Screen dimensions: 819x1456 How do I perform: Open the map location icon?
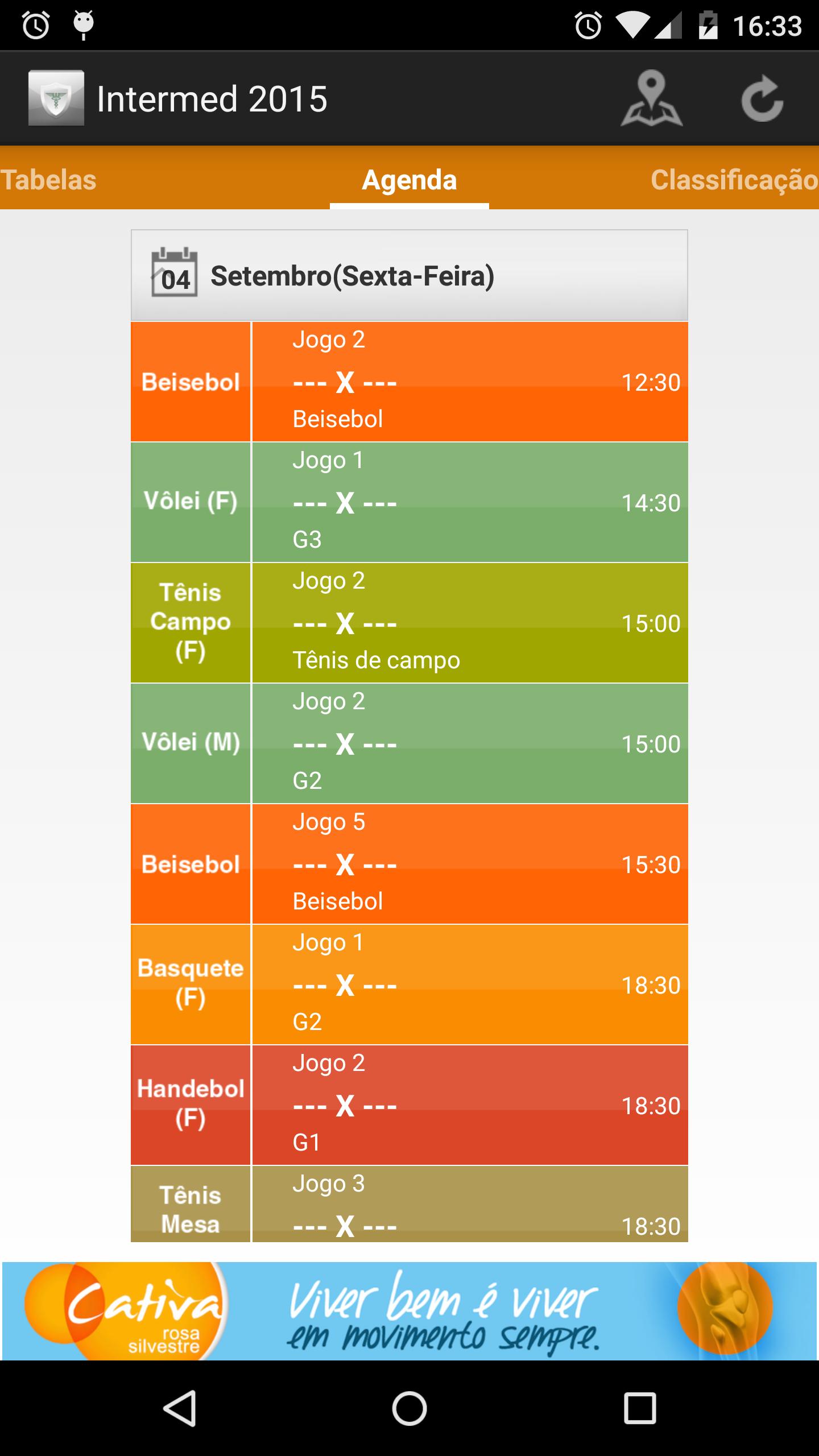tap(651, 98)
